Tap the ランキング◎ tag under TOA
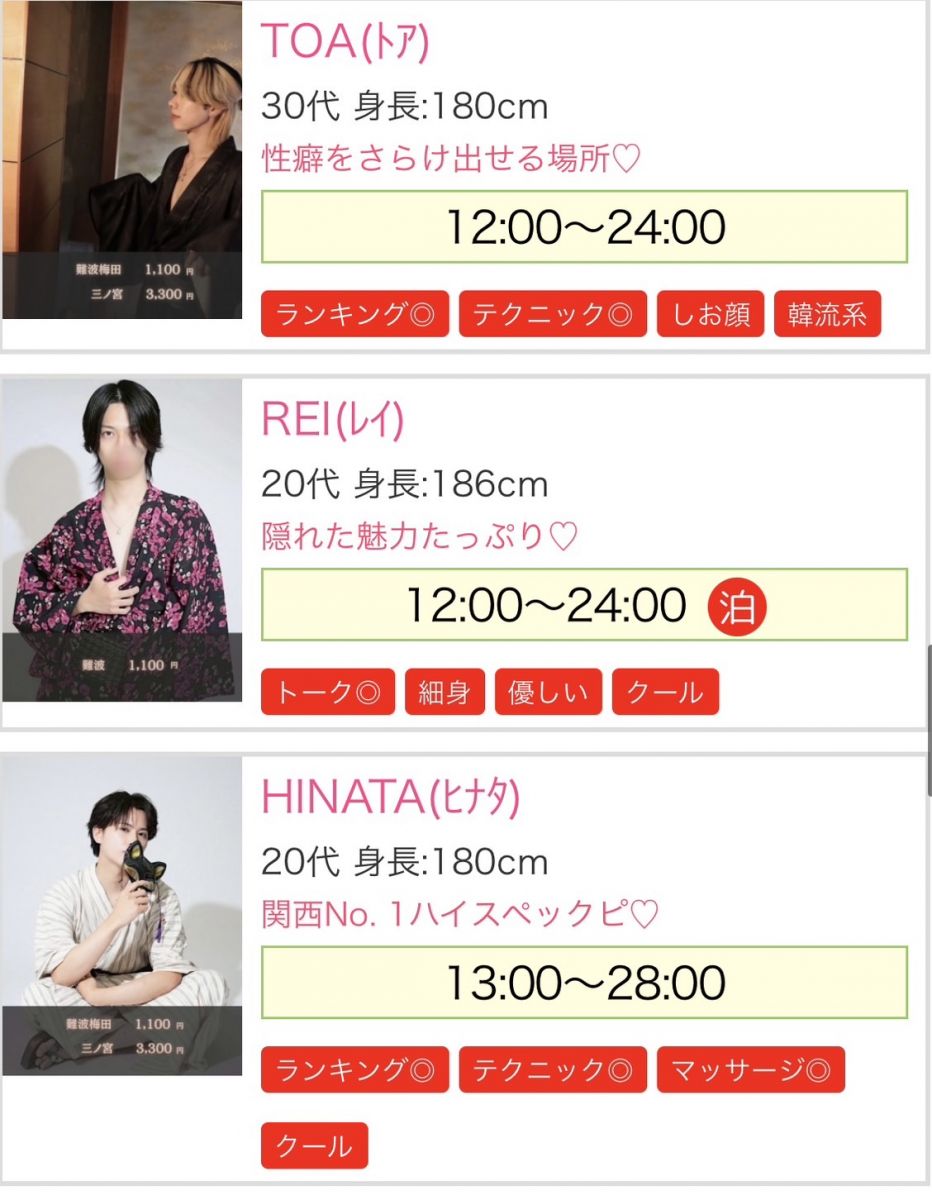 tap(355, 315)
